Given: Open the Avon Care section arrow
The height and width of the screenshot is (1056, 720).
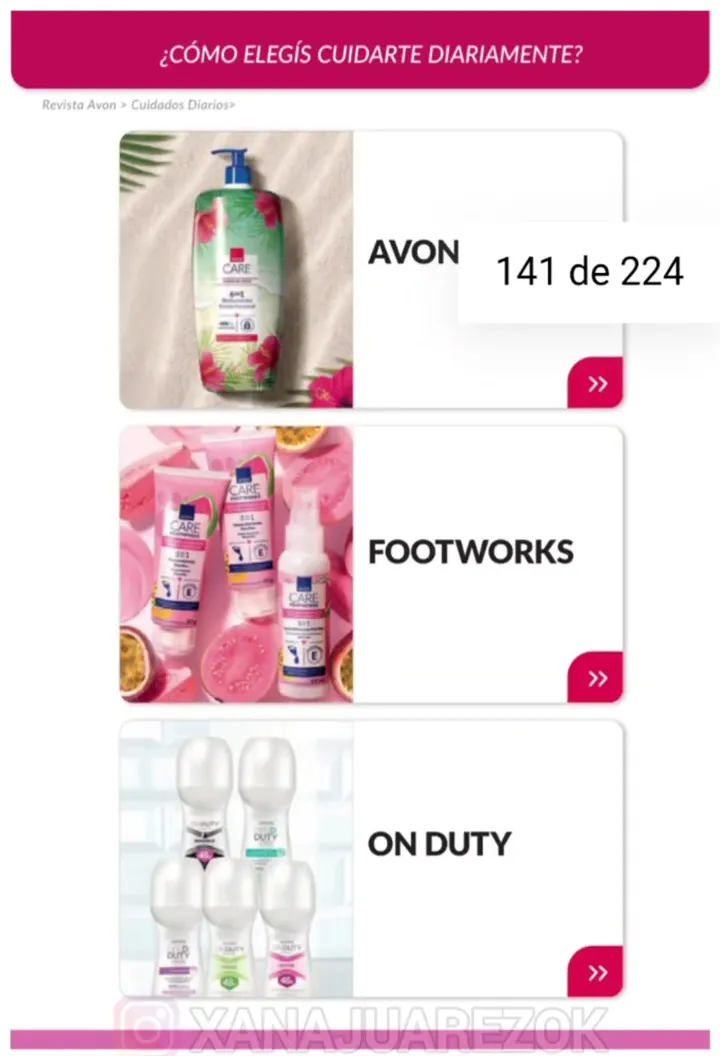Looking at the screenshot, I should pyautogui.click(x=596, y=384).
